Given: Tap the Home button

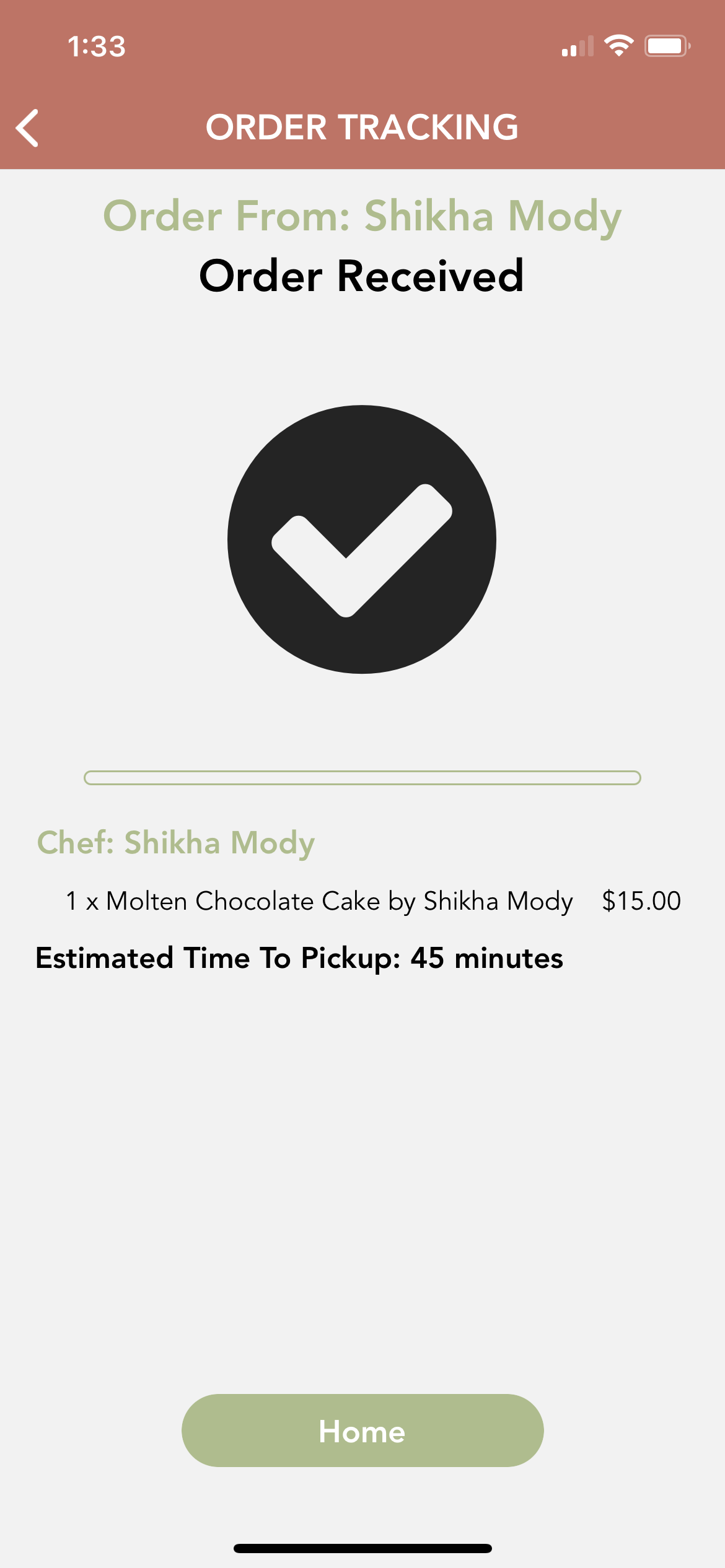Looking at the screenshot, I should click(362, 1431).
